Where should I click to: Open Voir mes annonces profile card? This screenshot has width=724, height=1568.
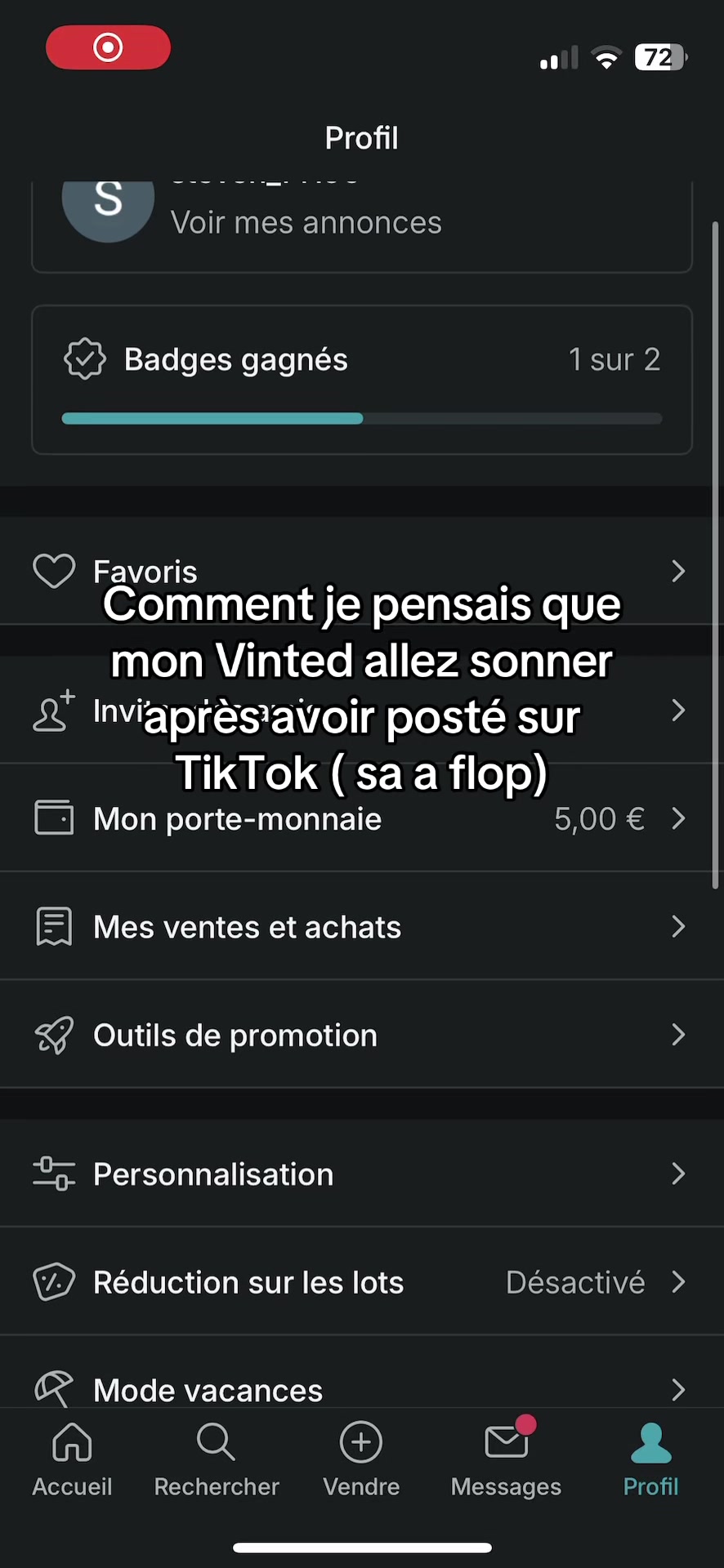click(x=361, y=226)
